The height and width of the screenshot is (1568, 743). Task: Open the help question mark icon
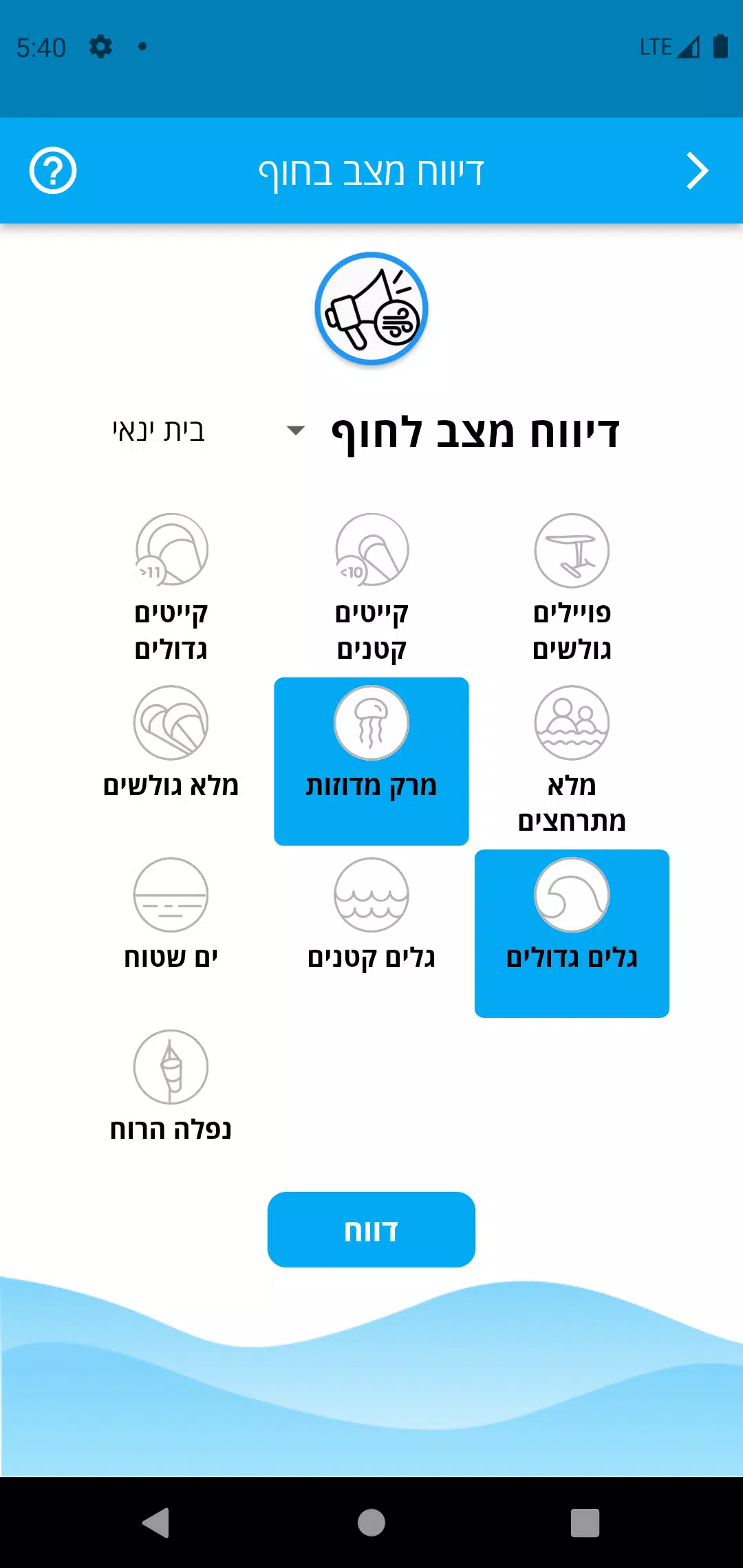(53, 171)
